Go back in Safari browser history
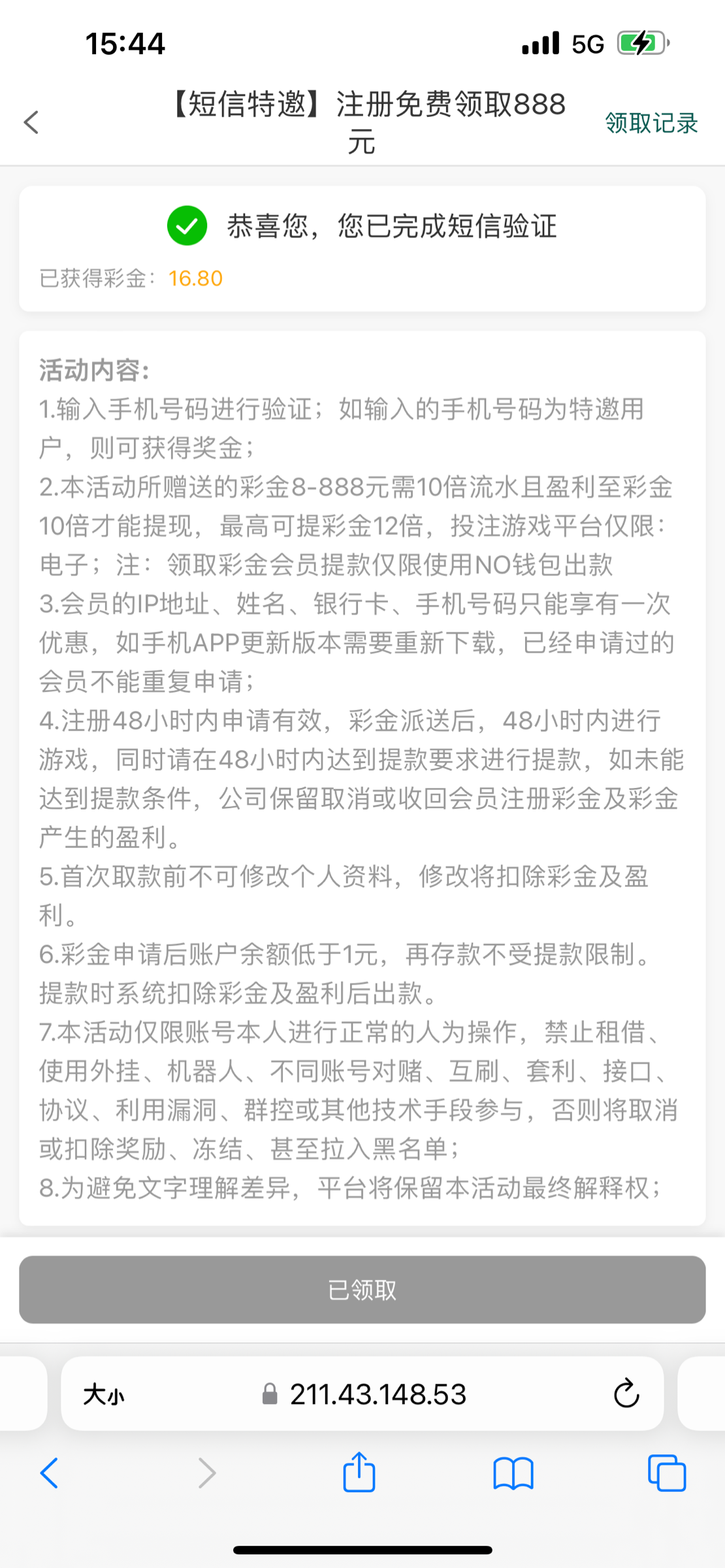Viewport: 725px width, 1568px height. tap(50, 1473)
